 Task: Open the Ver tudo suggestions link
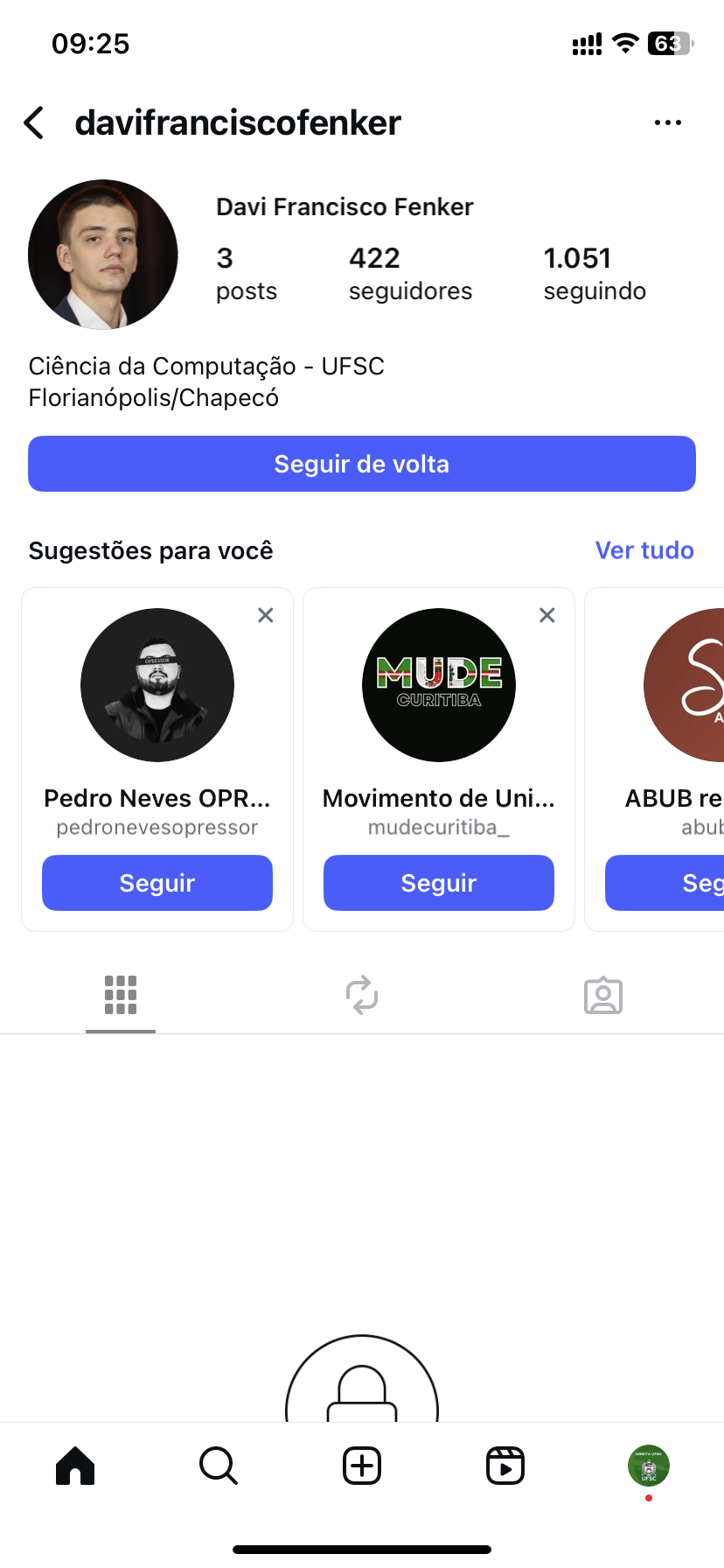644,550
